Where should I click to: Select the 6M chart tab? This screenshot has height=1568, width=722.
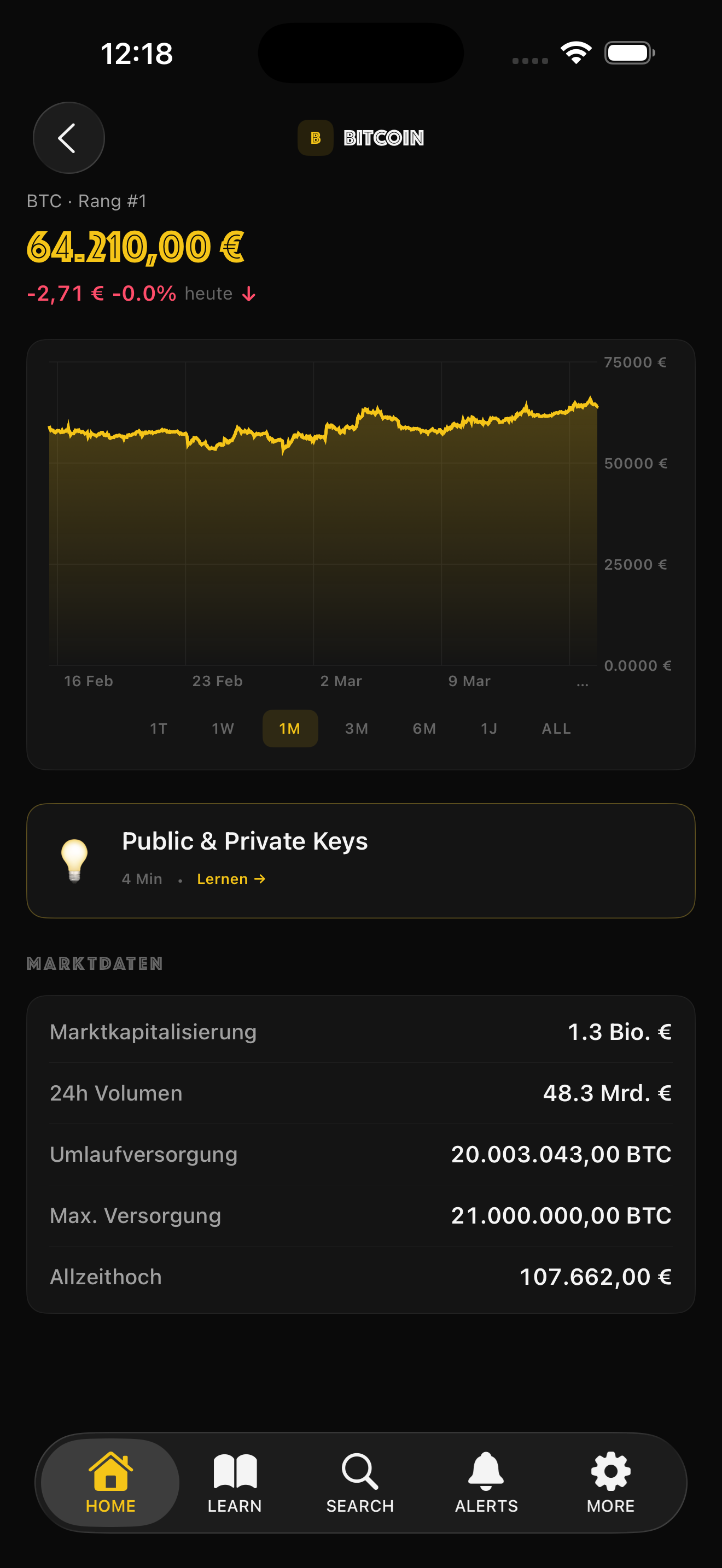click(424, 728)
